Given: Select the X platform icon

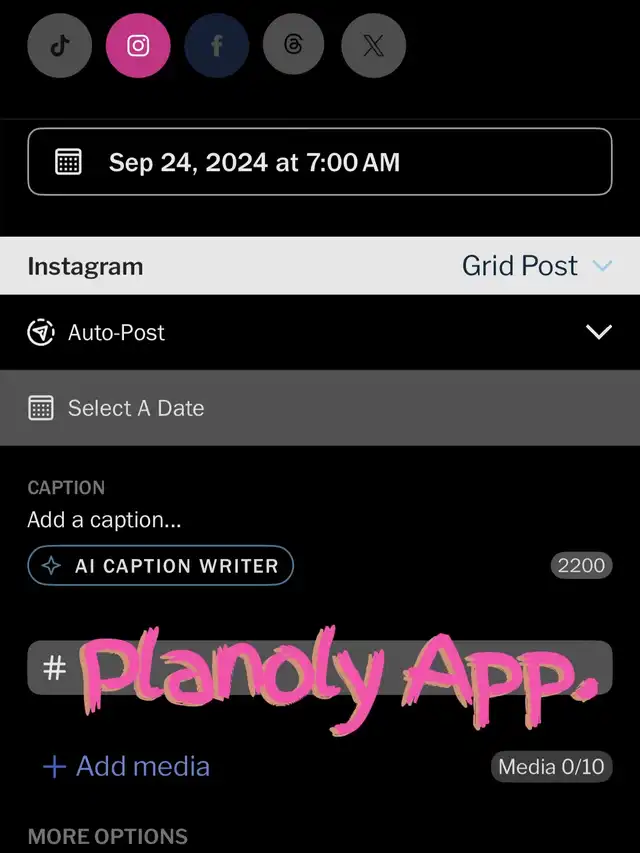Looking at the screenshot, I should [x=372, y=46].
